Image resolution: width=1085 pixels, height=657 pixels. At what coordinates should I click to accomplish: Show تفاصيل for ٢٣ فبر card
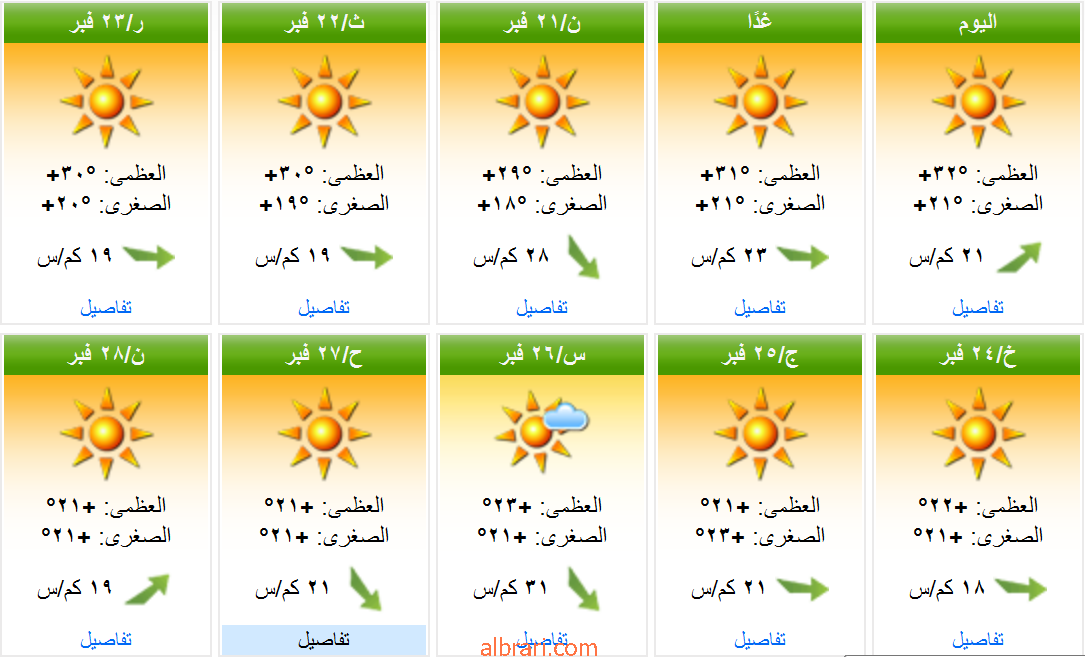(105, 308)
